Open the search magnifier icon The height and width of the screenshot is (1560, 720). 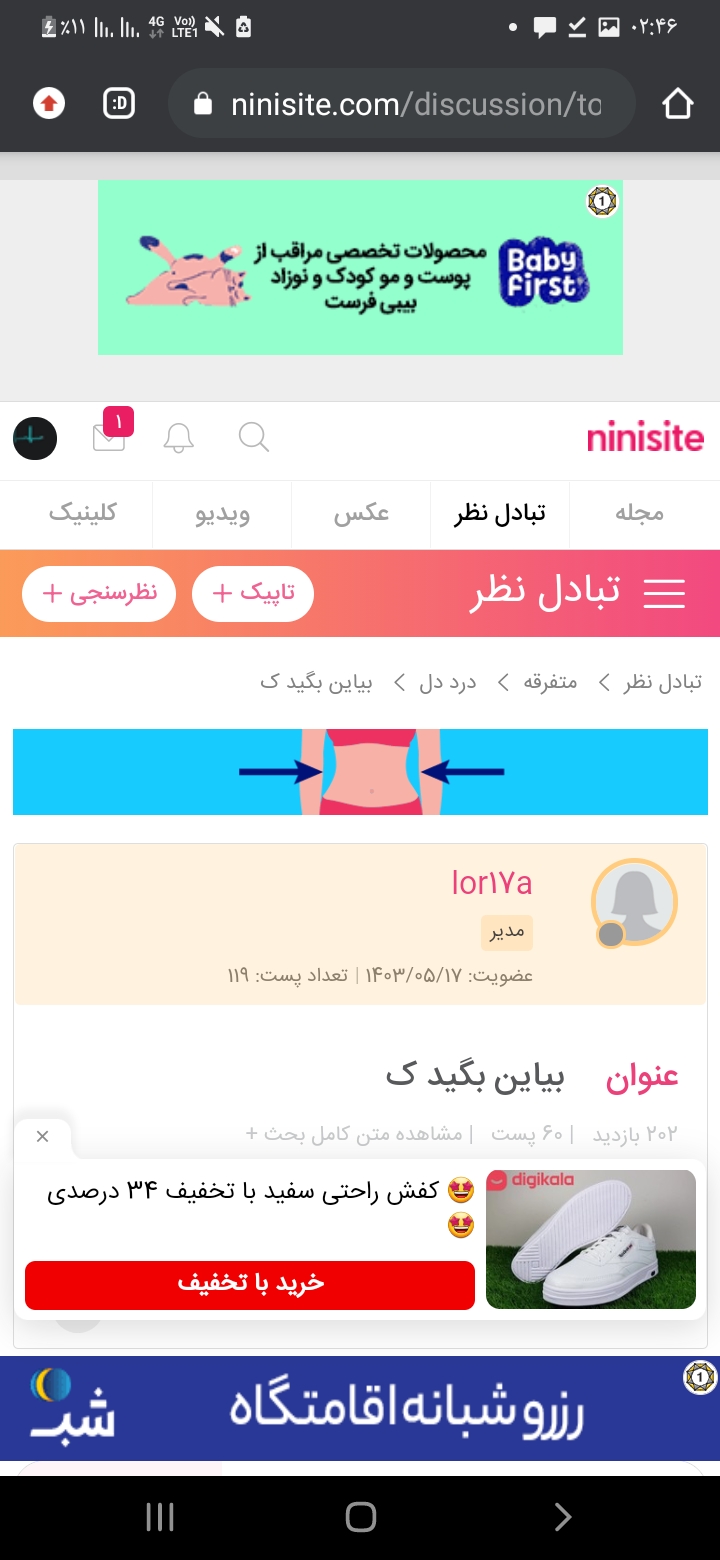[x=254, y=437]
